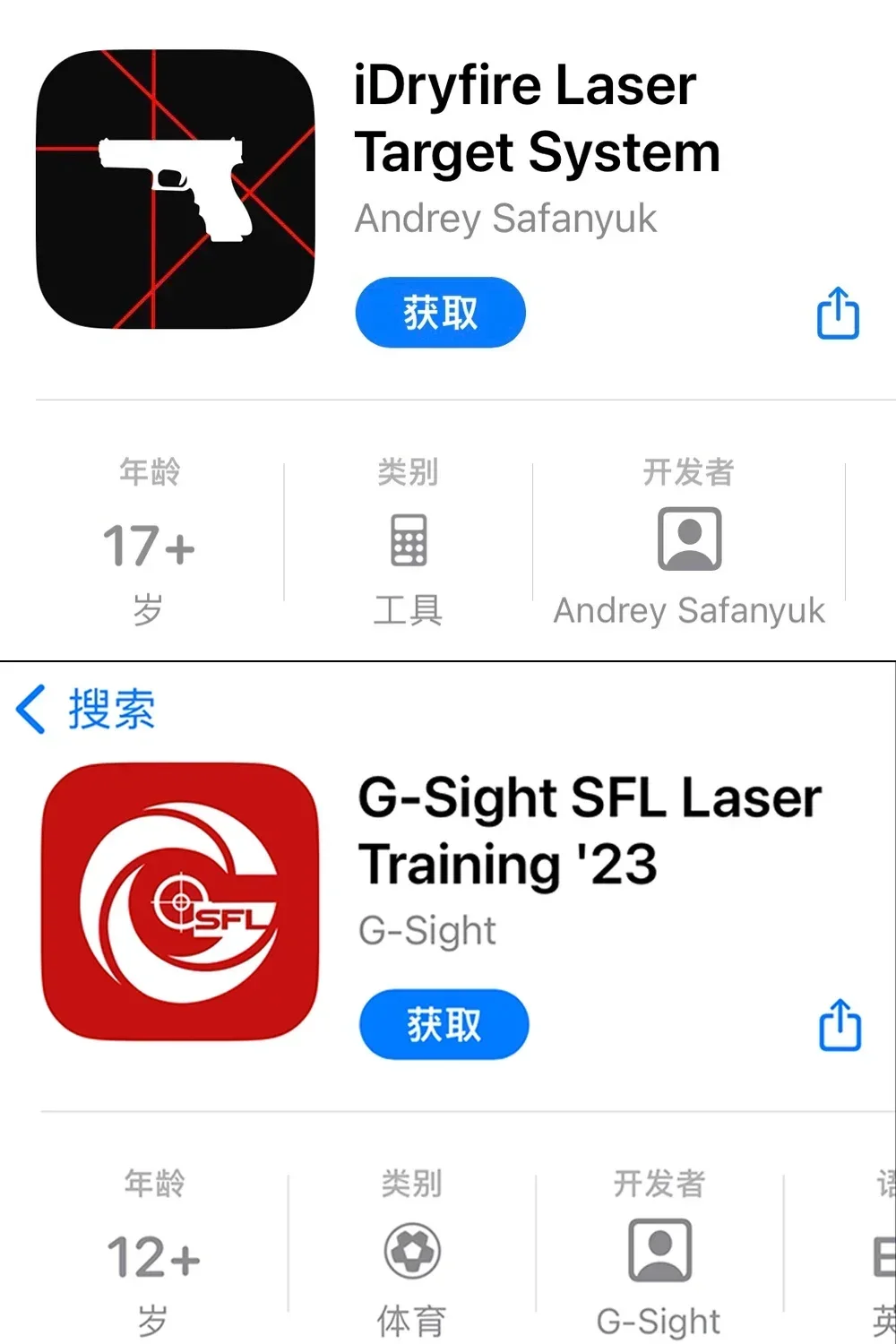Go back to 搜索 results
The width and height of the screenshot is (896, 1344).
pos(85,710)
